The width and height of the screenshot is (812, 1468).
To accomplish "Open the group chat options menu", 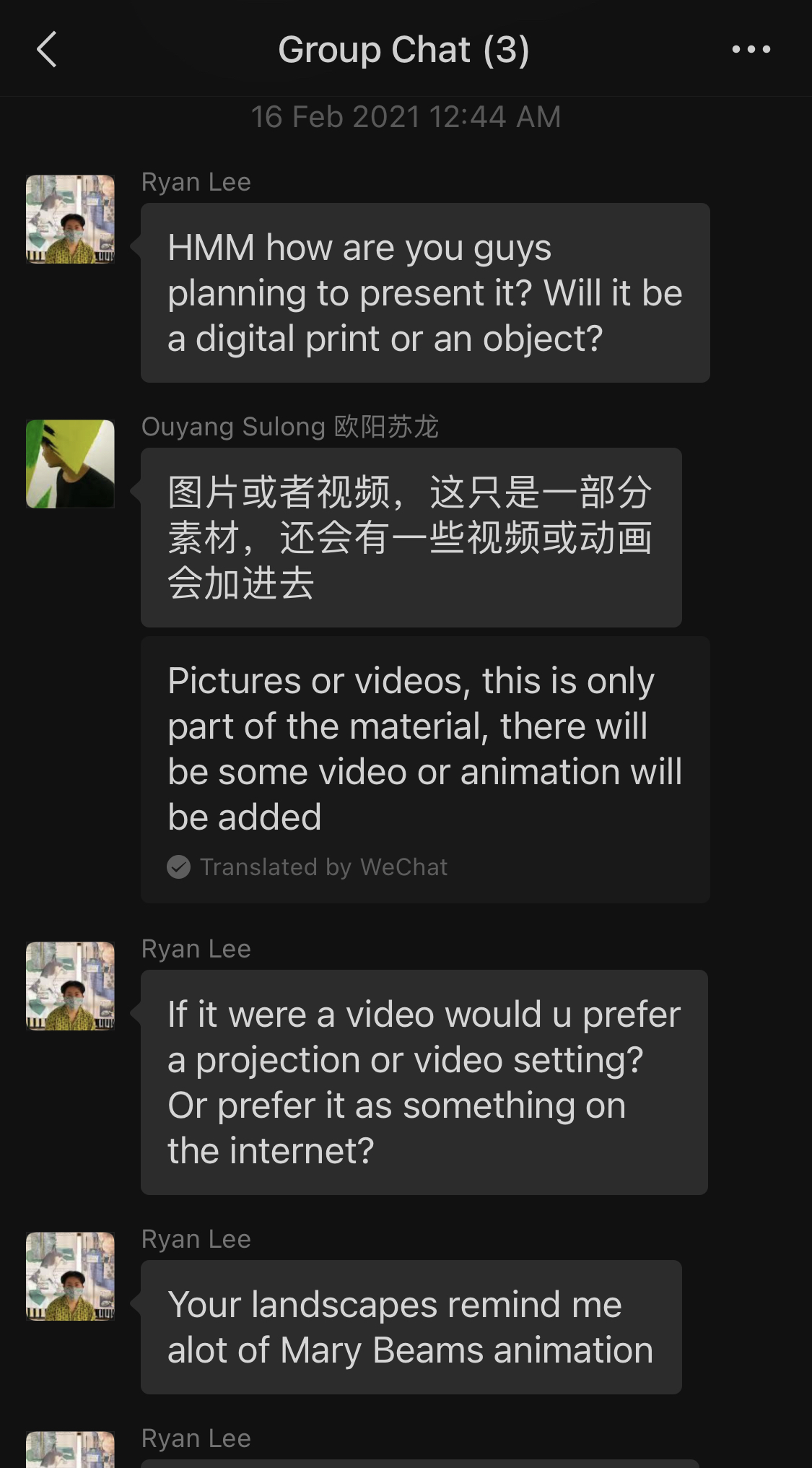I will tap(751, 50).
